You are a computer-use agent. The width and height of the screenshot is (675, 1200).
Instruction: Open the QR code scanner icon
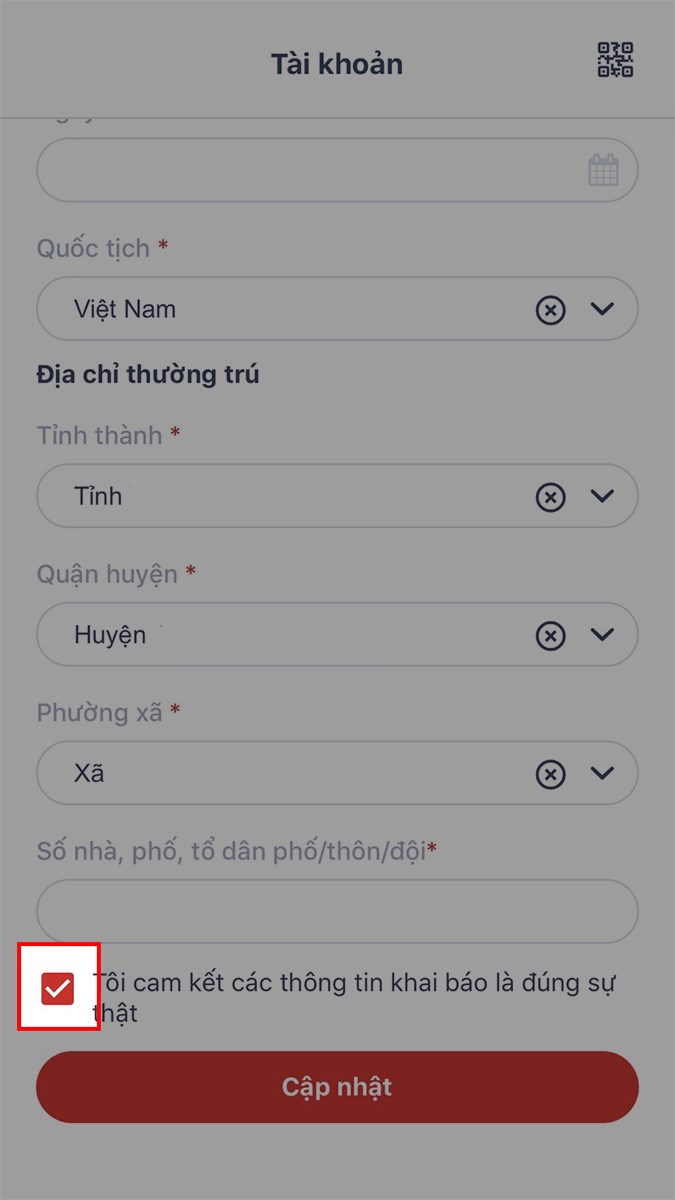point(616,60)
